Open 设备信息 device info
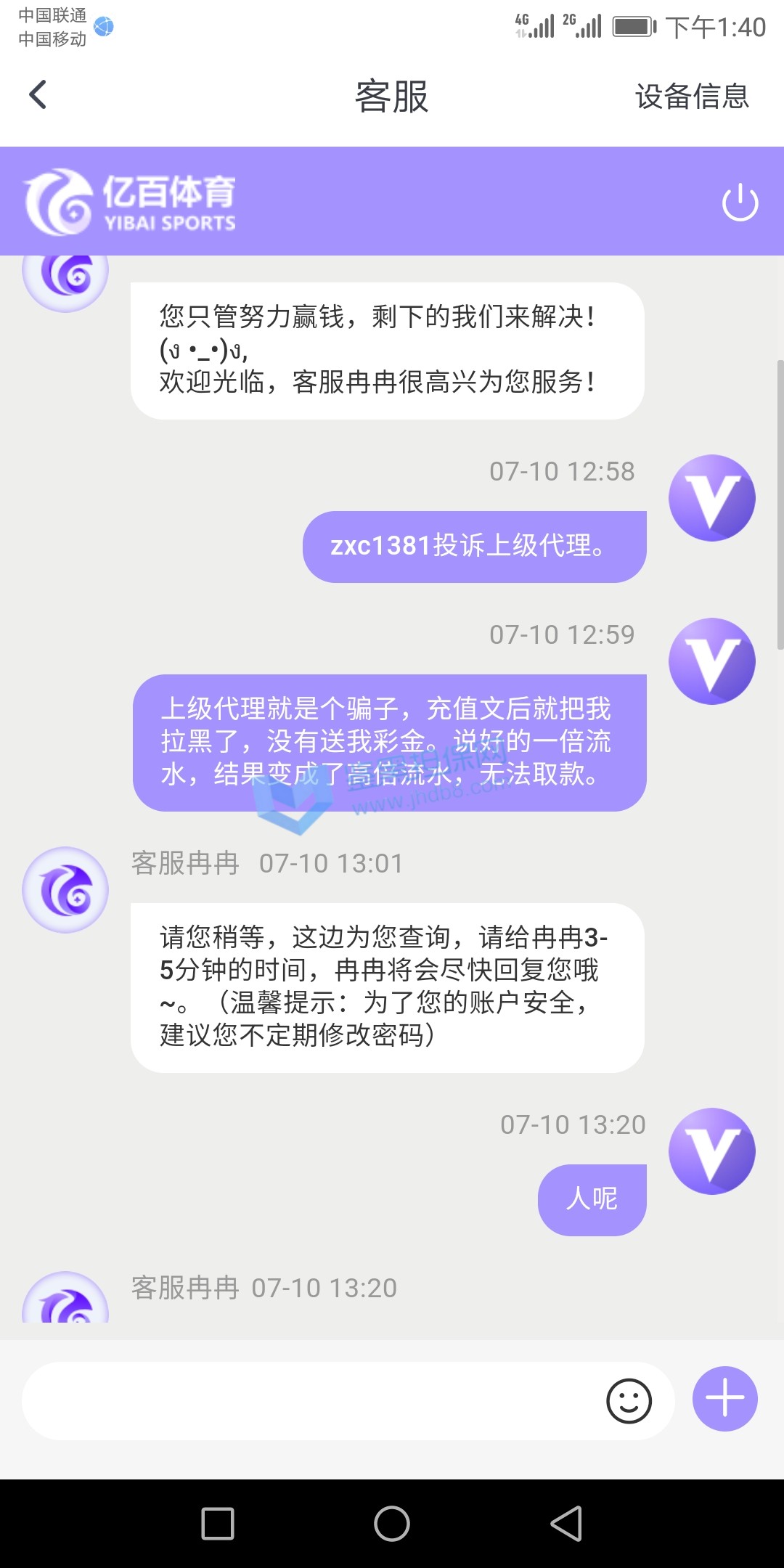This screenshot has height=1568, width=784. tap(691, 97)
